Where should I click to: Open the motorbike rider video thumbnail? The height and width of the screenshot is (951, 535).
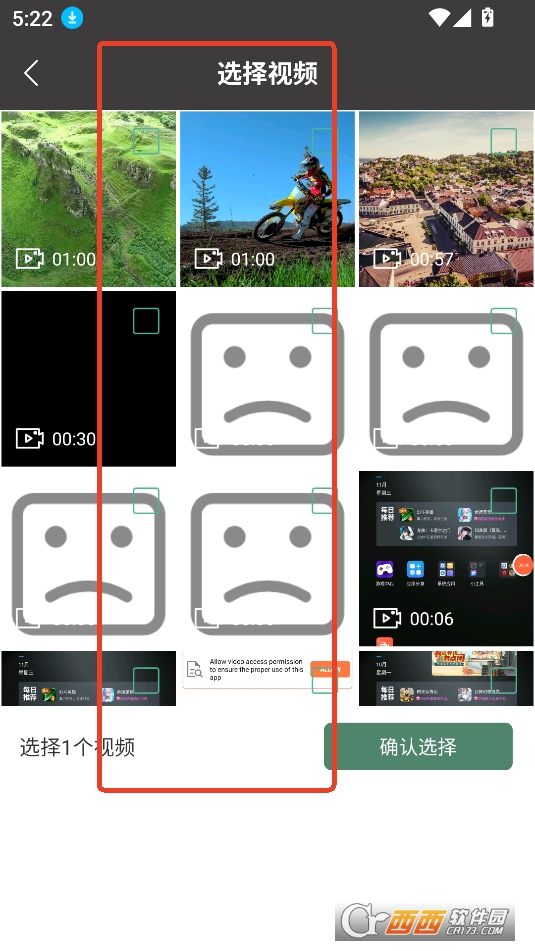pyautogui.click(x=268, y=199)
